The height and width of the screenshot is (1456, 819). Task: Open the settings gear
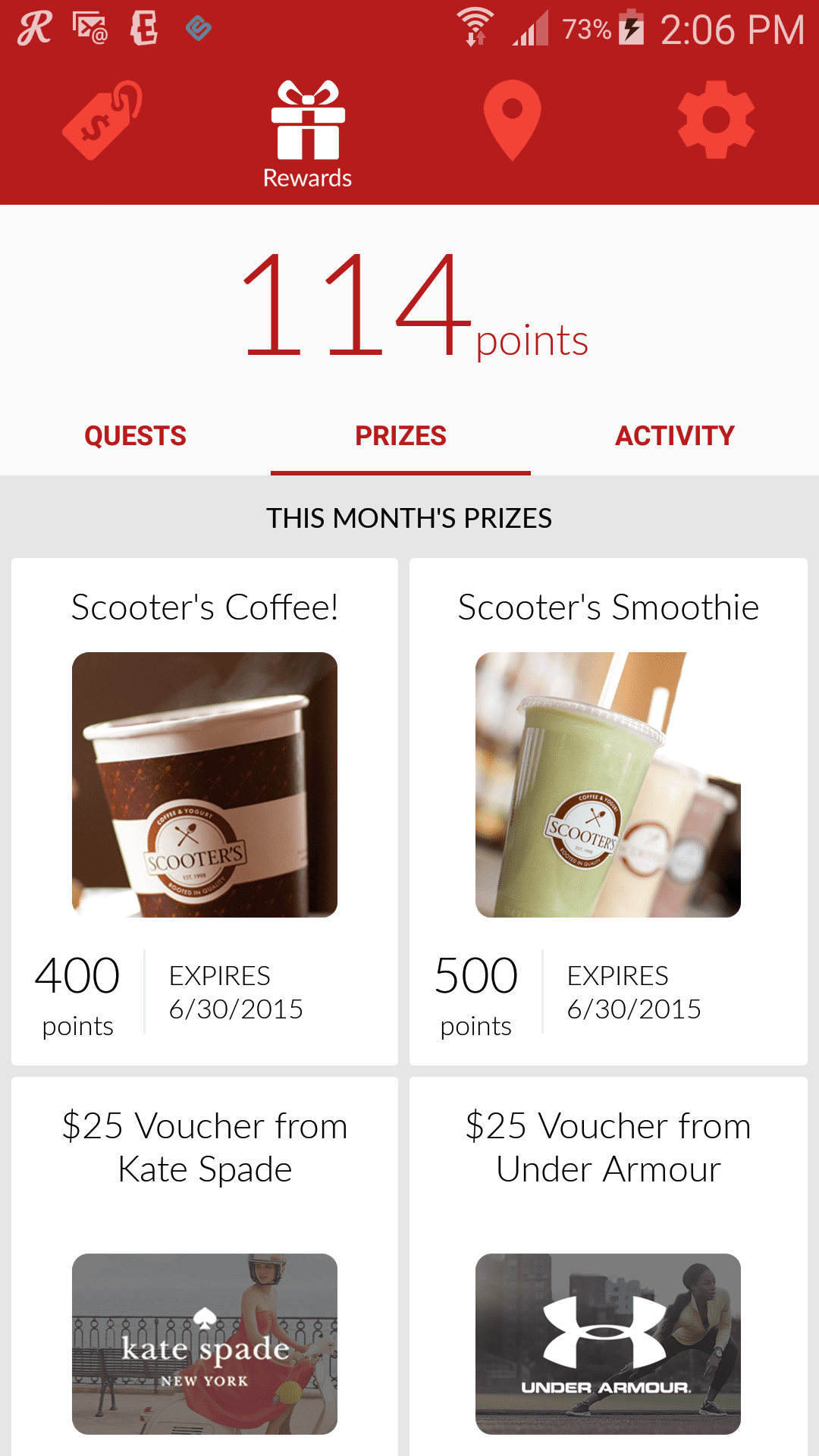[716, 120]
